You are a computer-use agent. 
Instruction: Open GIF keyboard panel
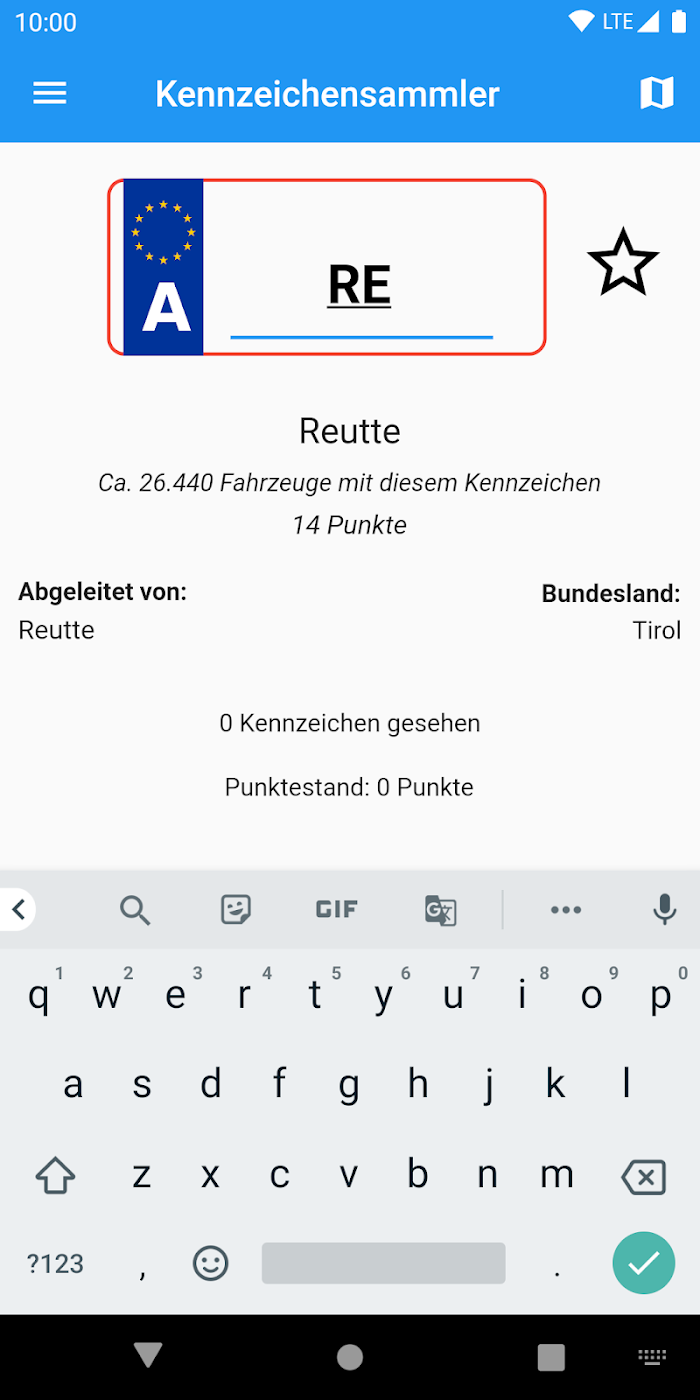[337, 909]
